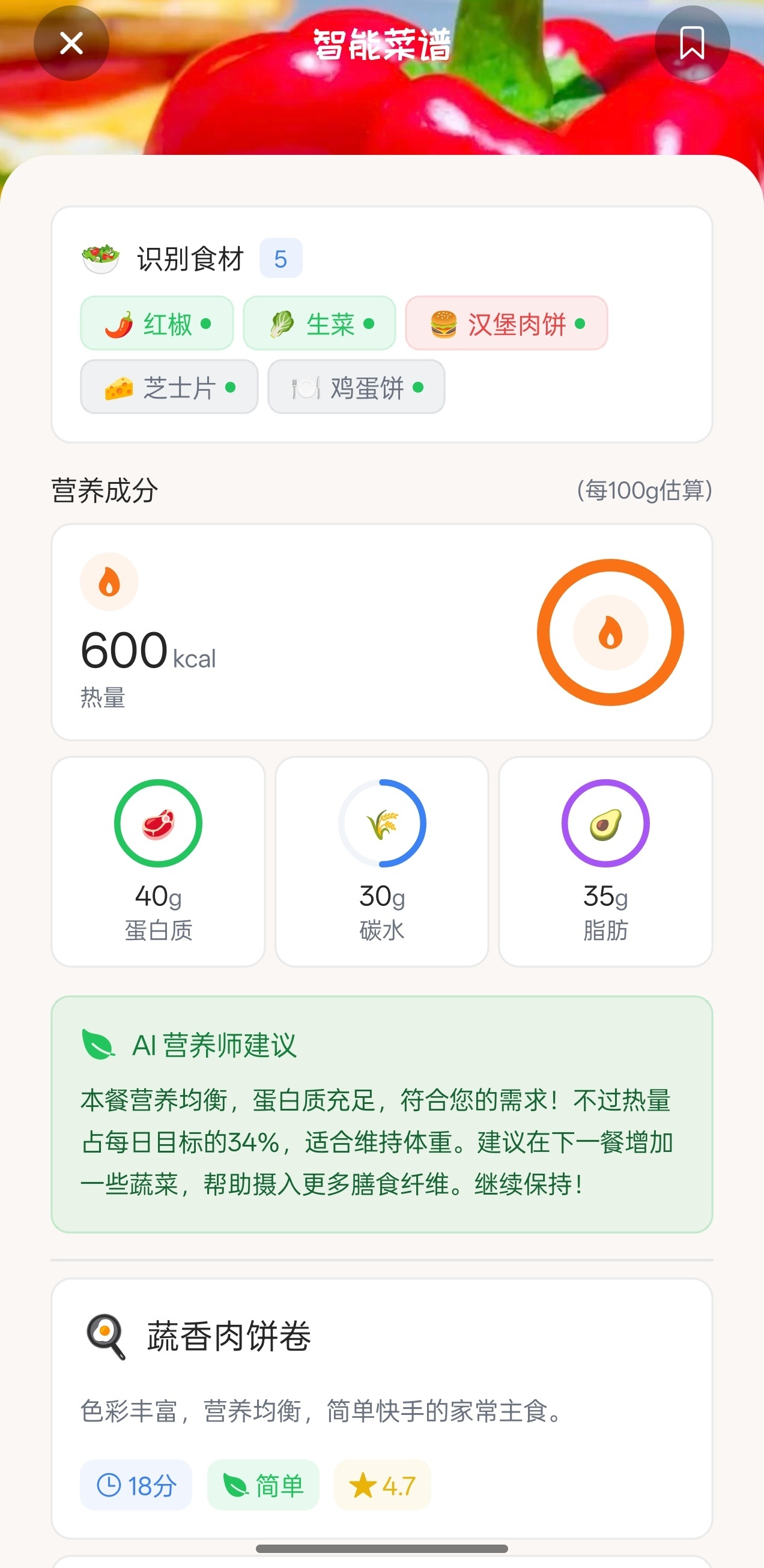The width and height of the screenshot is (764, 1568).
Task: Select the 简单 difficulty tag
Action: [x=264, y=1485]
